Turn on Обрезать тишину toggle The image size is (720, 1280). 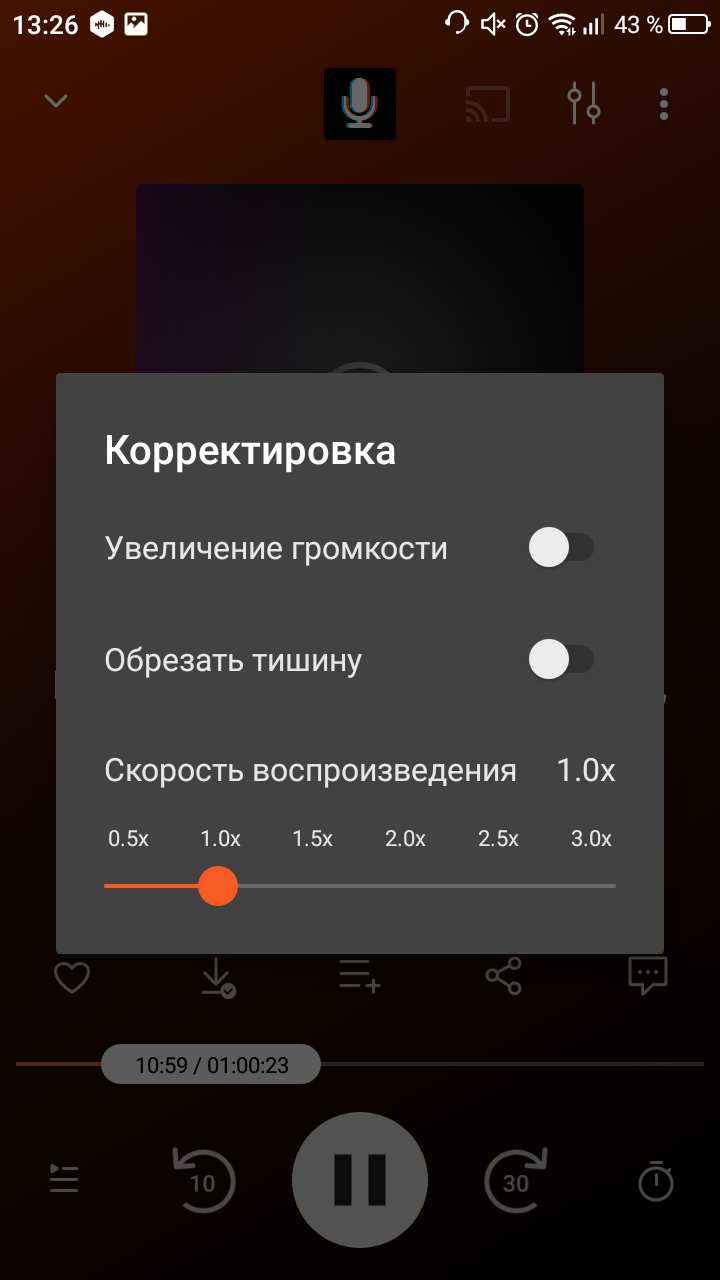pos(561,660)
